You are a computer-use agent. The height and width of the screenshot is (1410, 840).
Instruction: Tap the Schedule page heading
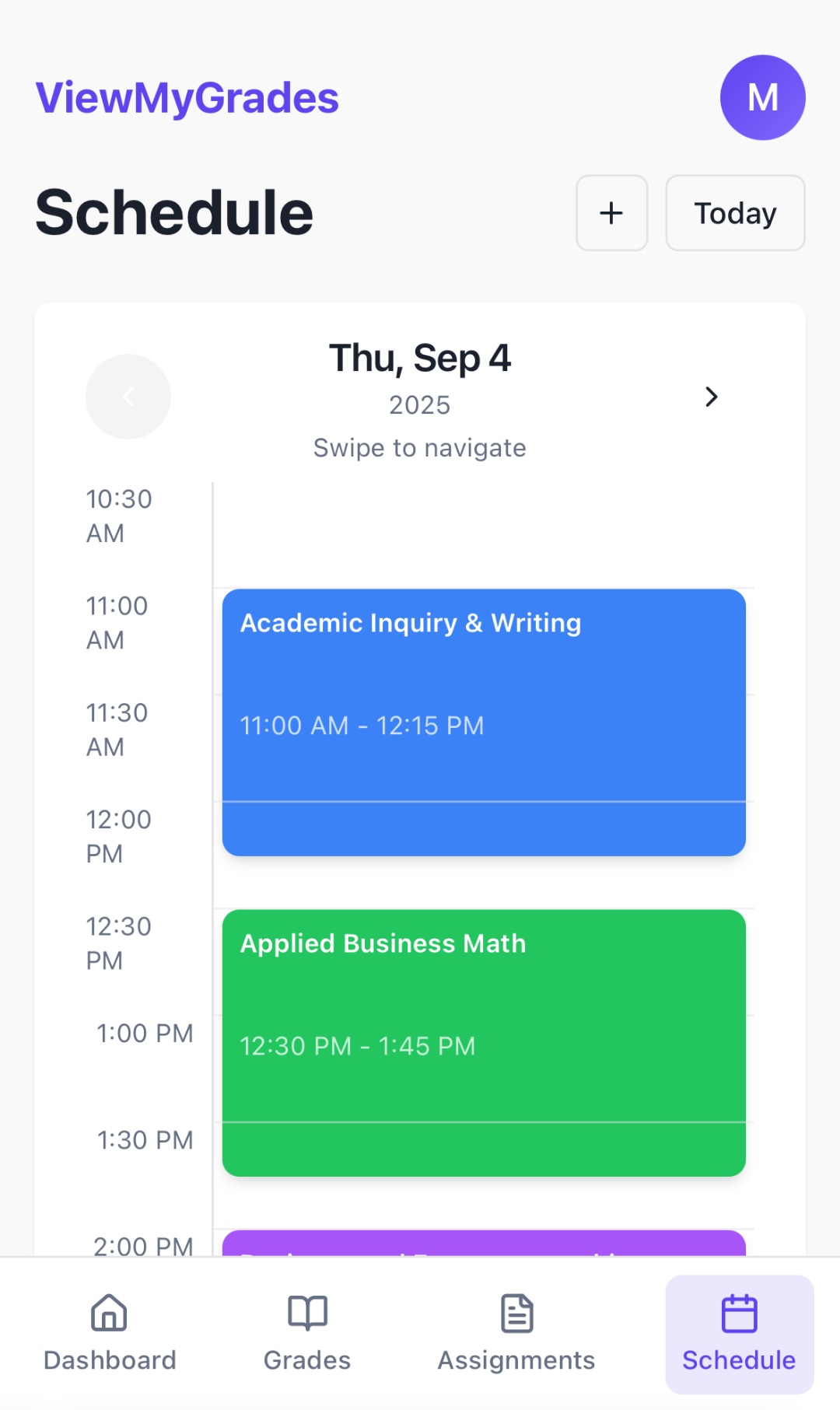pos(174,212)
